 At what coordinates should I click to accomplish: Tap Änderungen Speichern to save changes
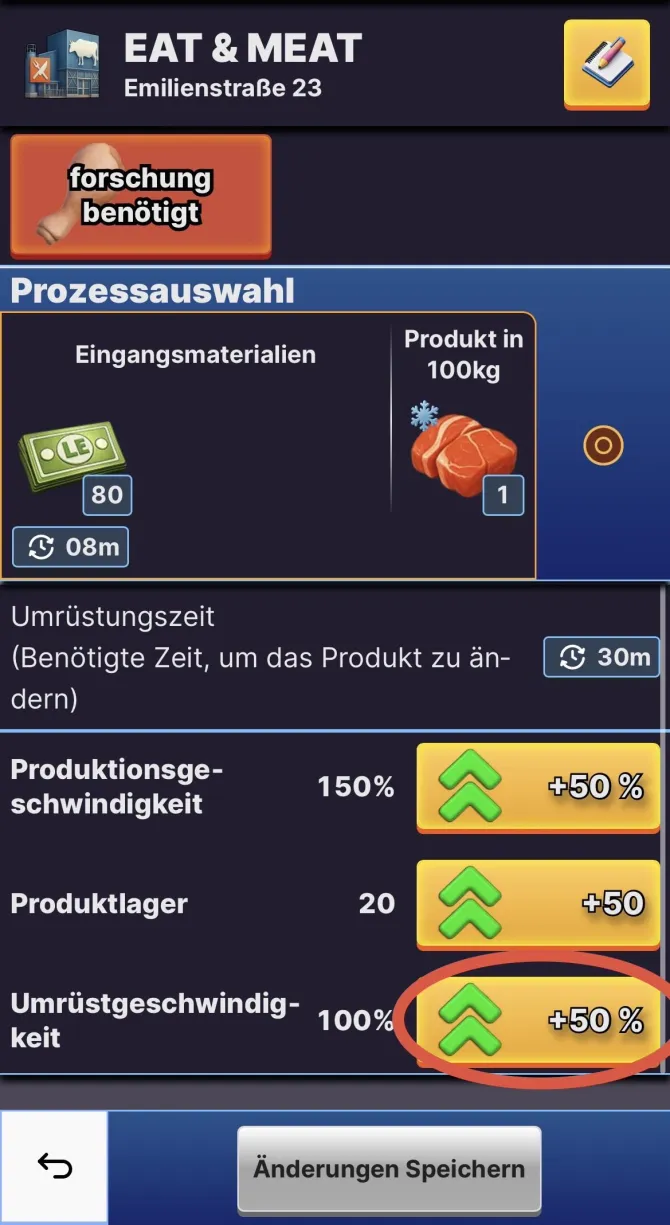(389, 1169)
